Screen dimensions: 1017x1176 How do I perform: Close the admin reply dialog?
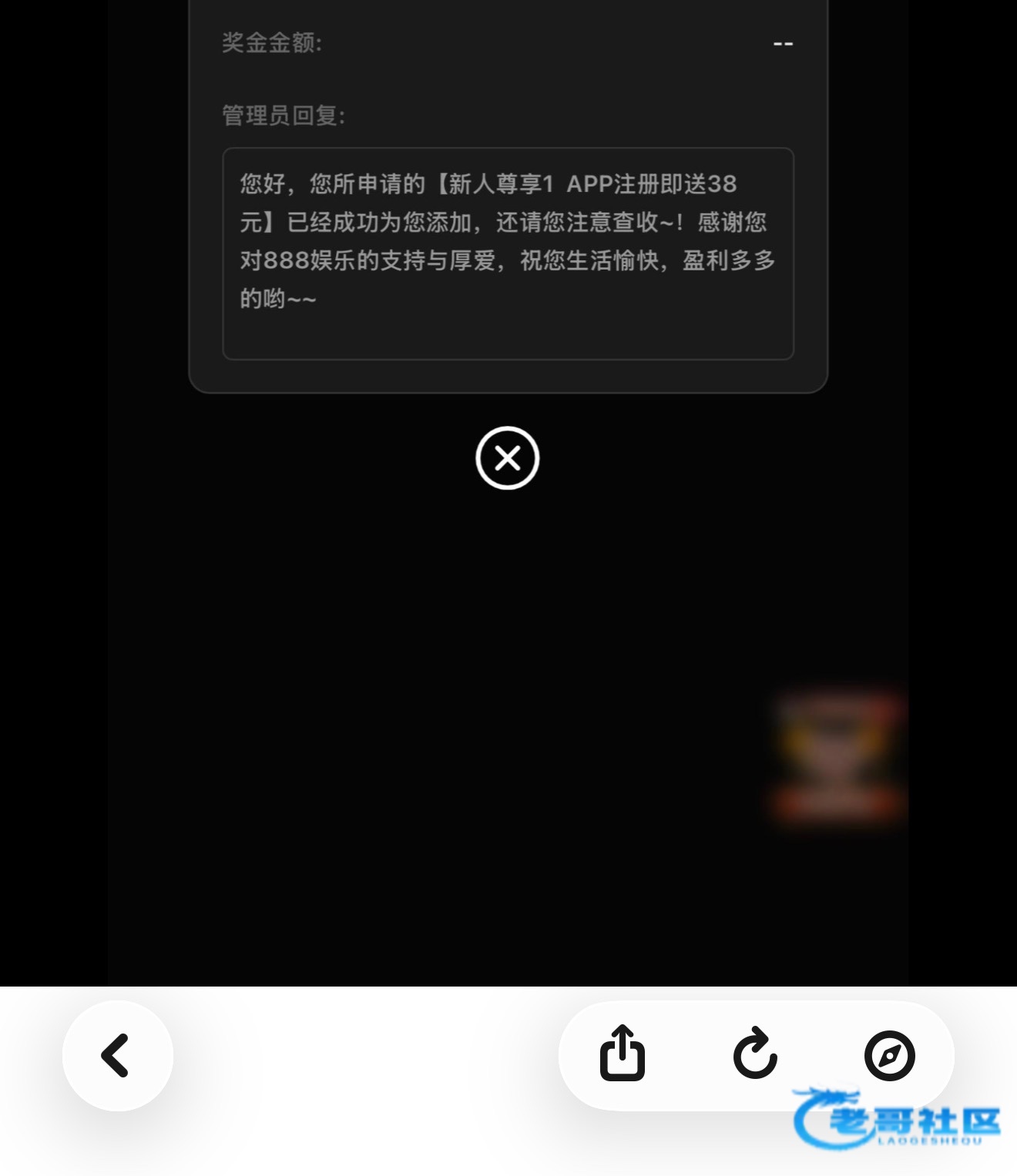(x=507, y=458)
